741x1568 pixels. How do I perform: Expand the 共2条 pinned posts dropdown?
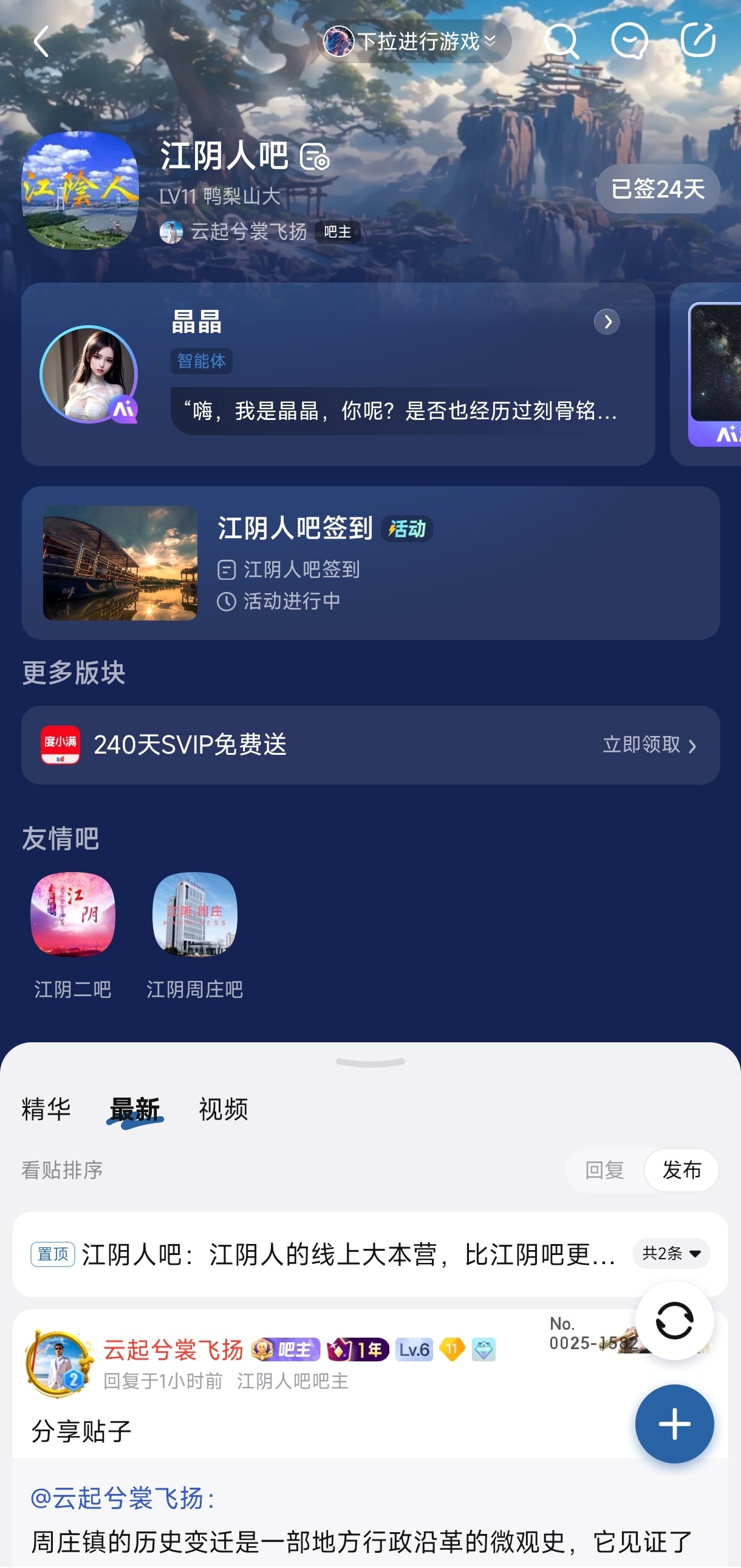(x=671, y=1253)
